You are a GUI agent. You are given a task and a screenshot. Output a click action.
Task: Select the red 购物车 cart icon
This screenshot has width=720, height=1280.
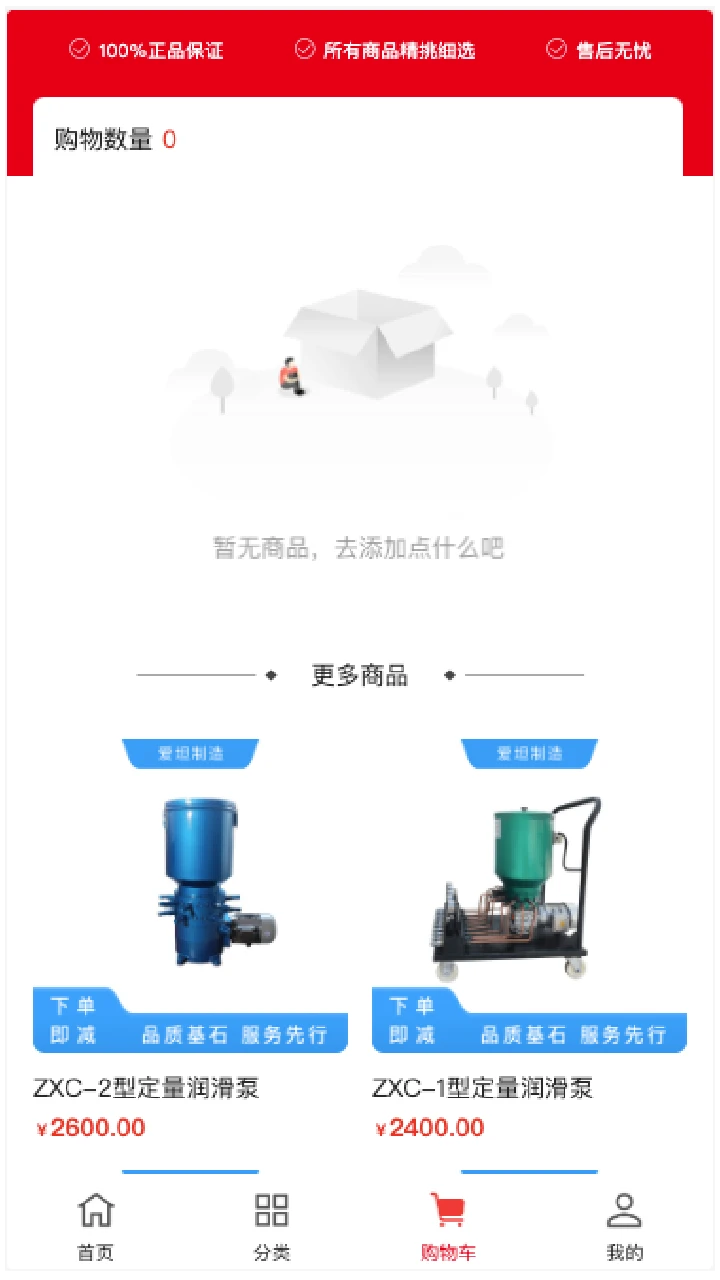pos(448,1208)
